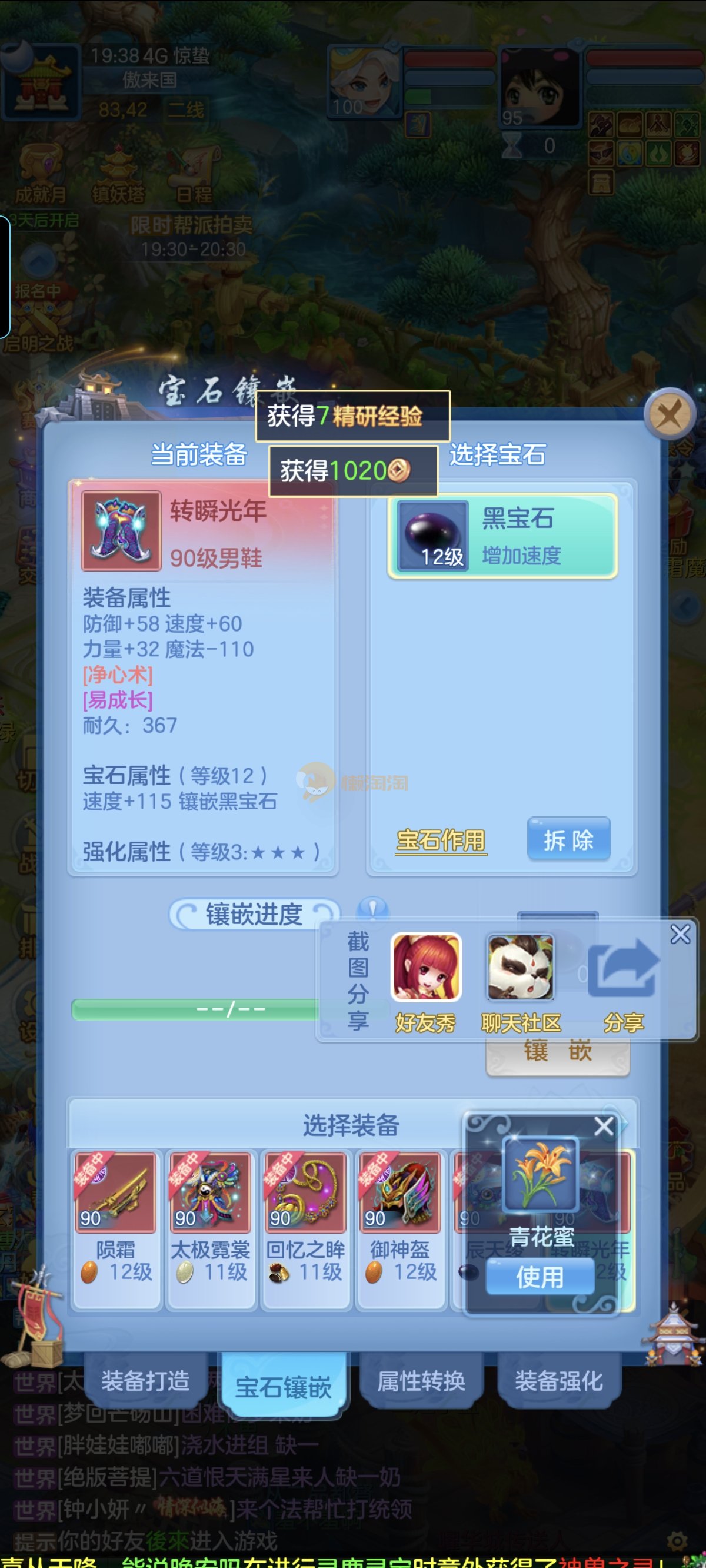Viewport: 706px width, 1568px height.
Task: Switch to the 属性转换 tab
Action: [421, 1380]
